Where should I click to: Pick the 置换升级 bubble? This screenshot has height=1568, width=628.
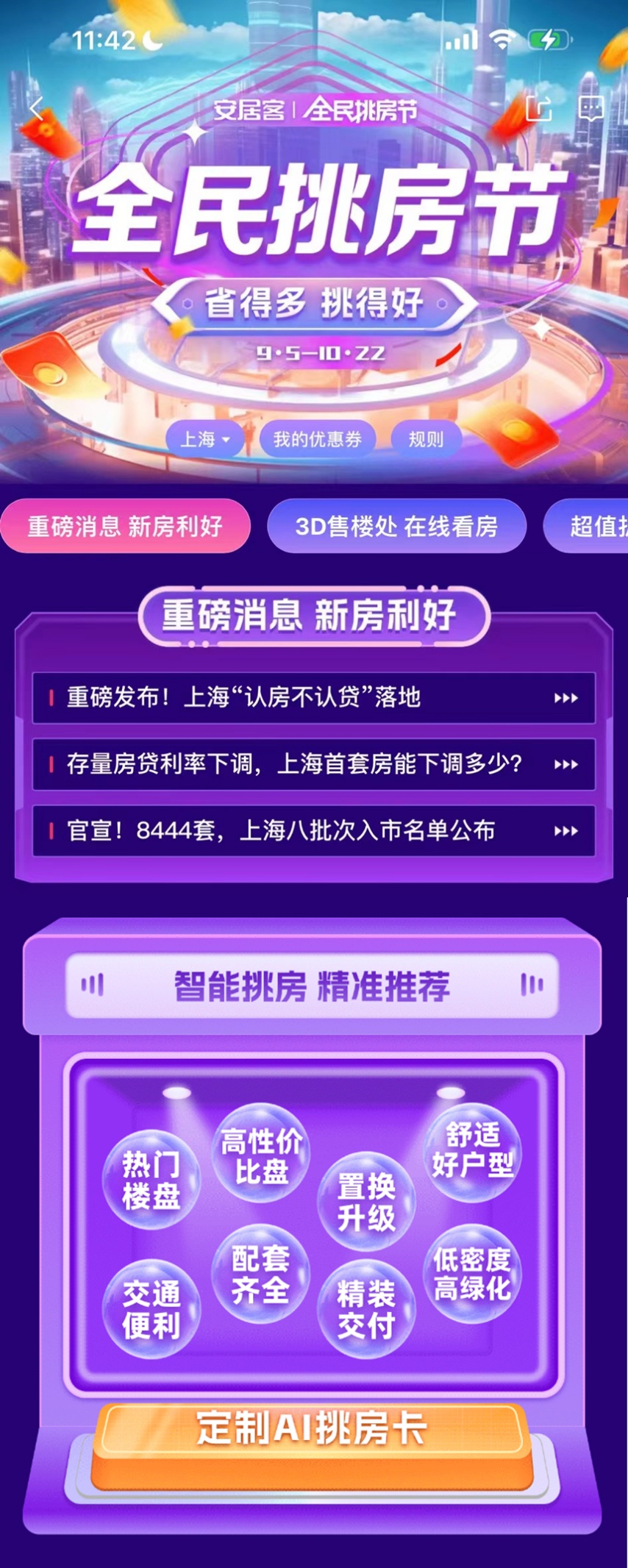(365, 1202)
